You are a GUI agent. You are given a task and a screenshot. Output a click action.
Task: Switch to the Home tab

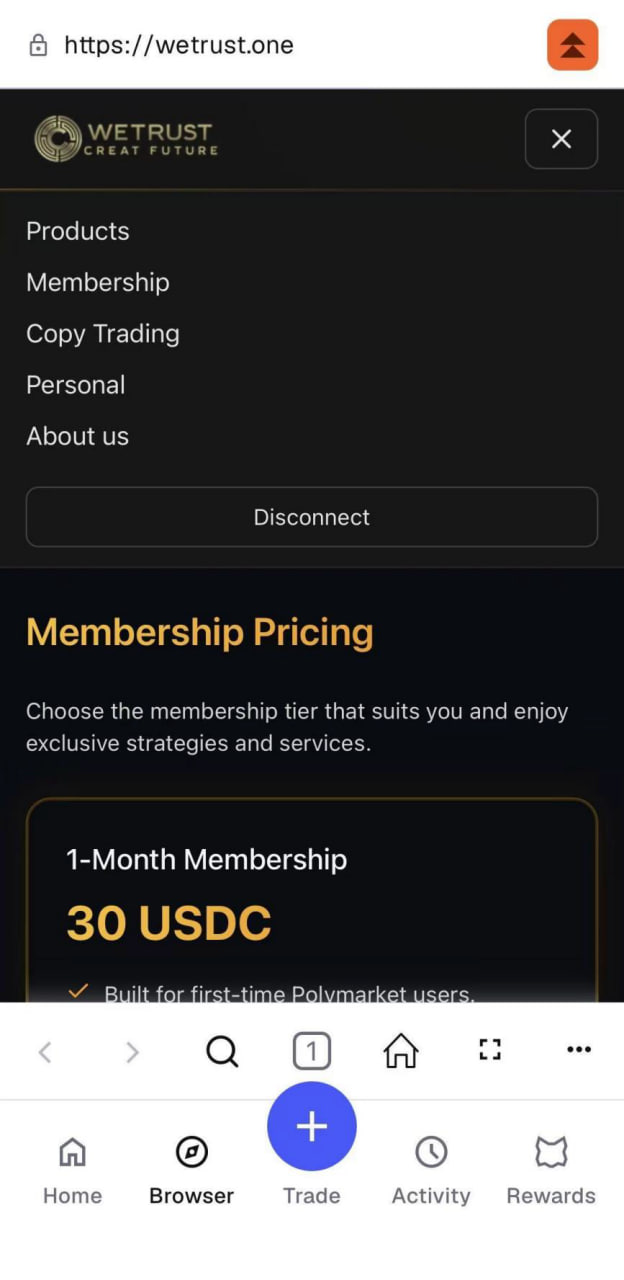72,1170
